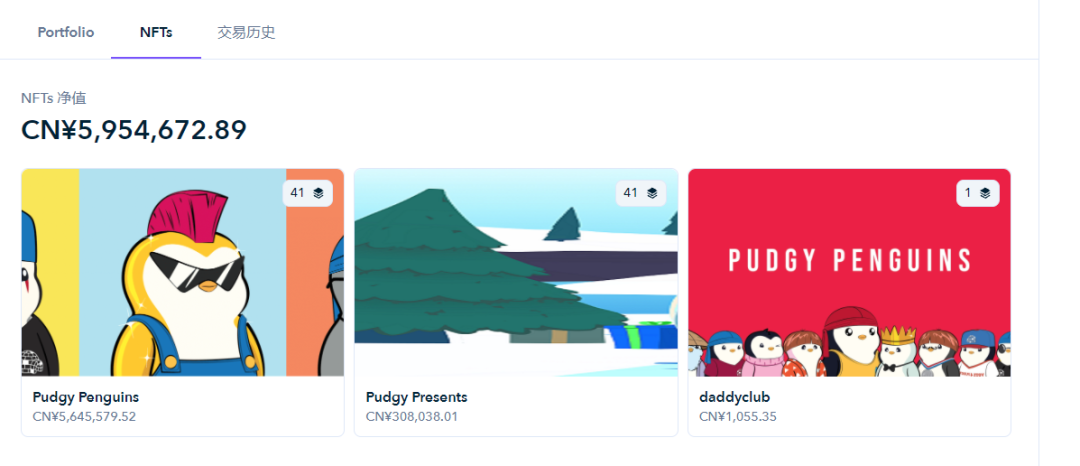This screenshot has height=466, width=1080.
Task: Switch to the Portfolio tab
Action: pyautogui.click(x=66, y=32)
